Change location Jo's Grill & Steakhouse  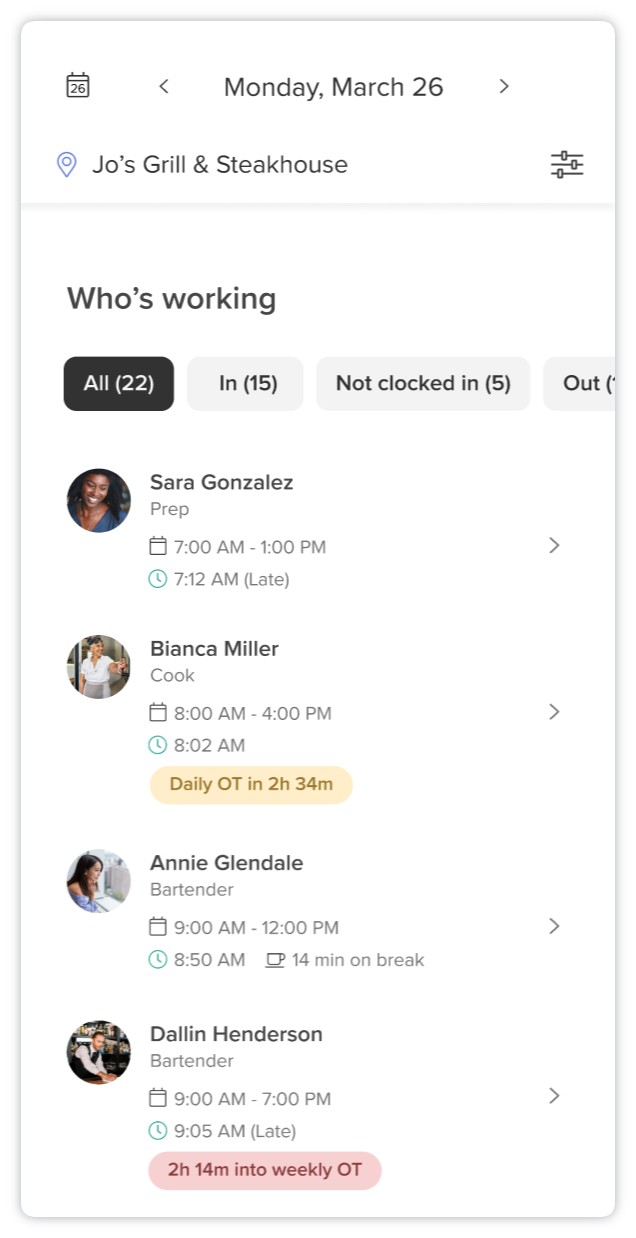pos(202,165)
